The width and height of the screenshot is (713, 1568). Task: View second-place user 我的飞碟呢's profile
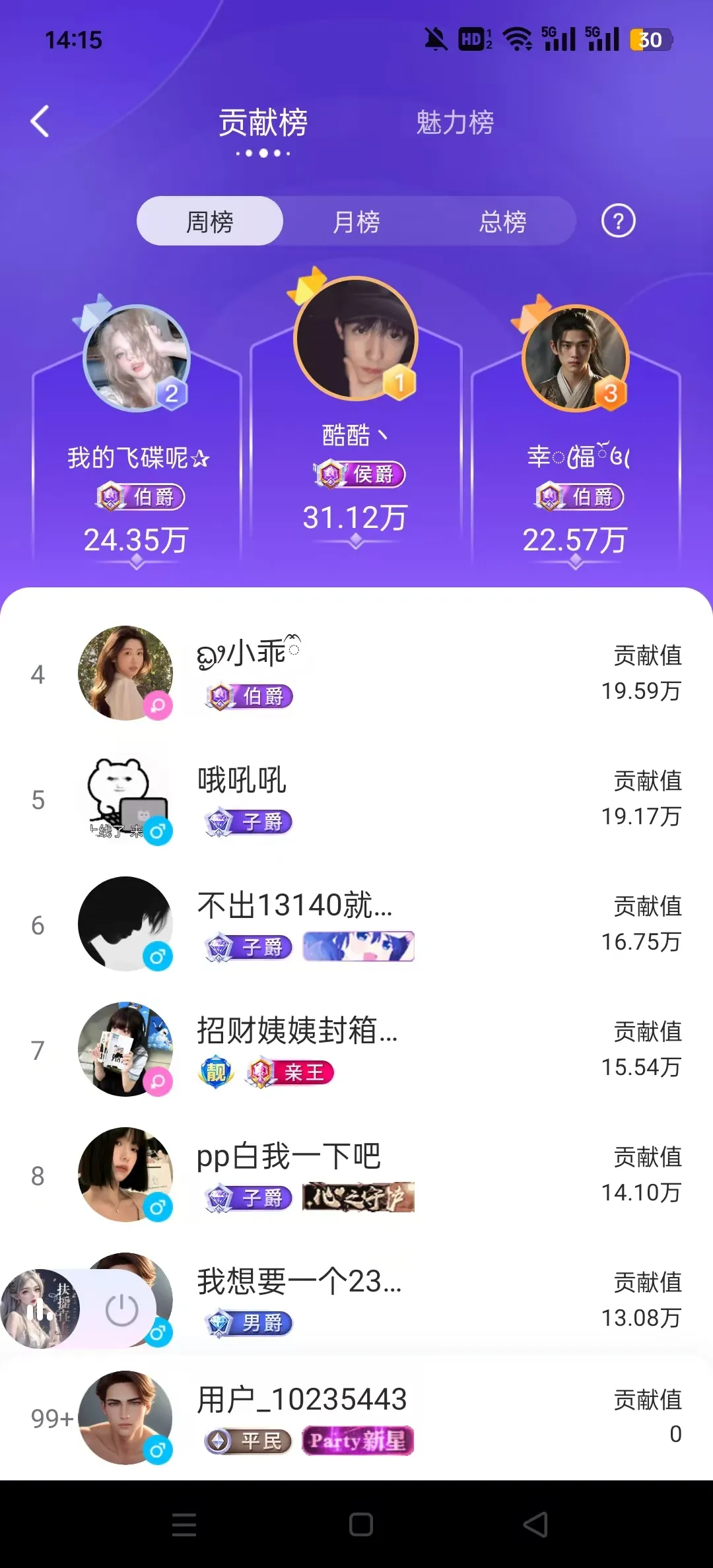(137, 360)
